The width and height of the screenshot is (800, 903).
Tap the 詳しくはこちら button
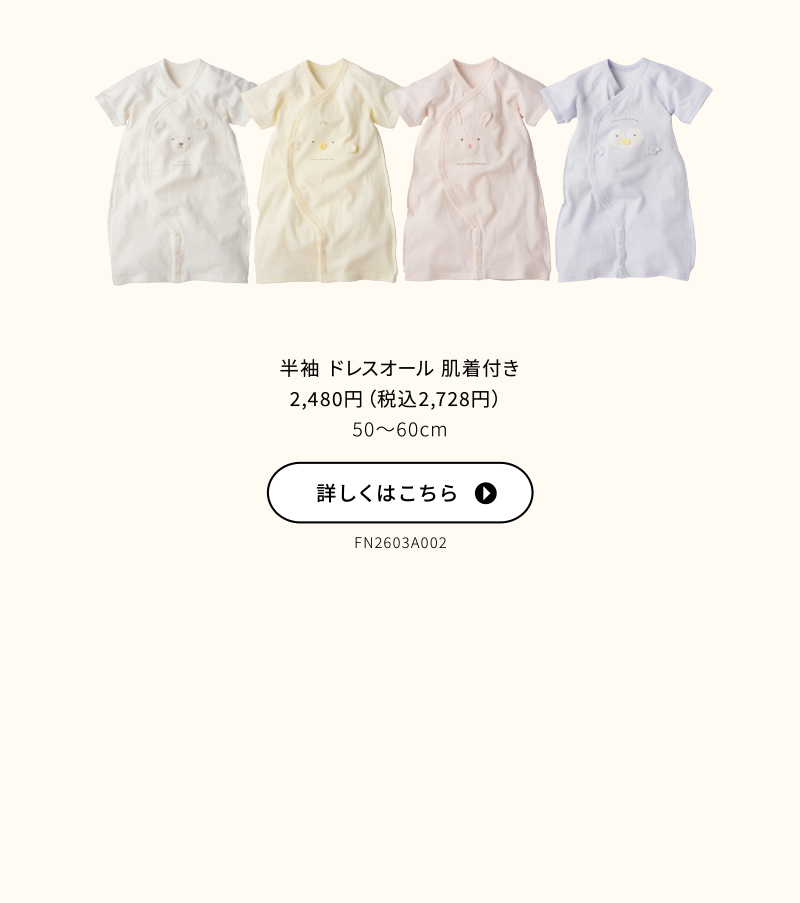[x=400, y=493]
